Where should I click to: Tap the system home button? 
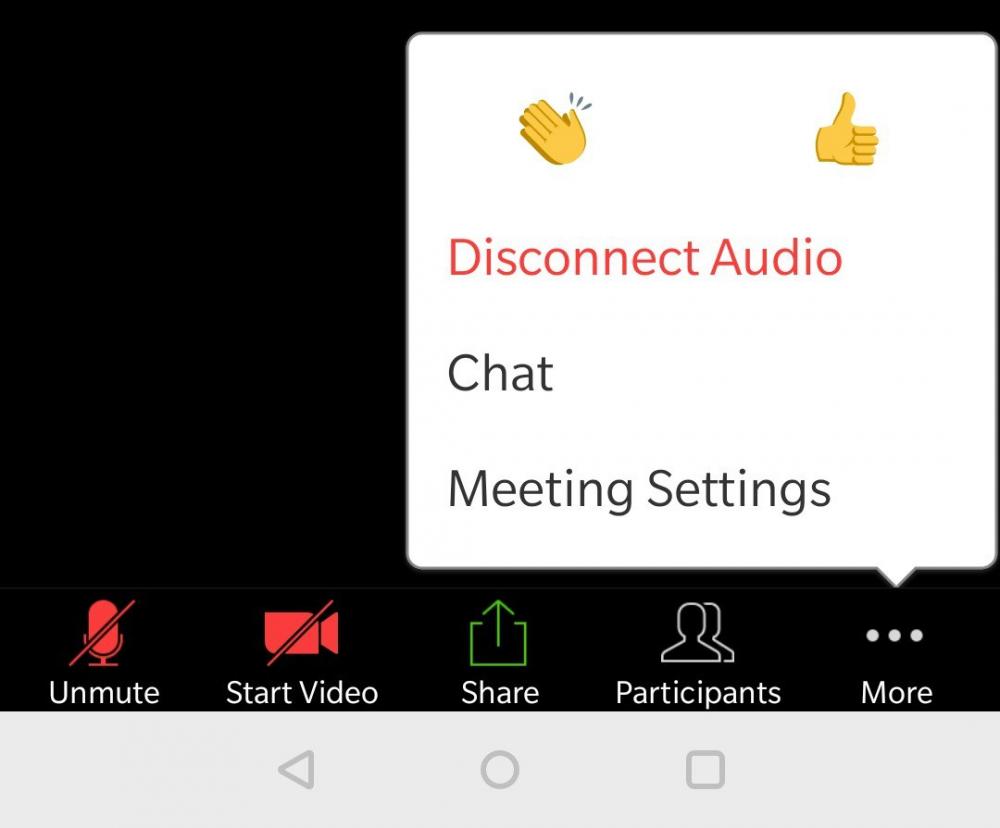[500, 770]
